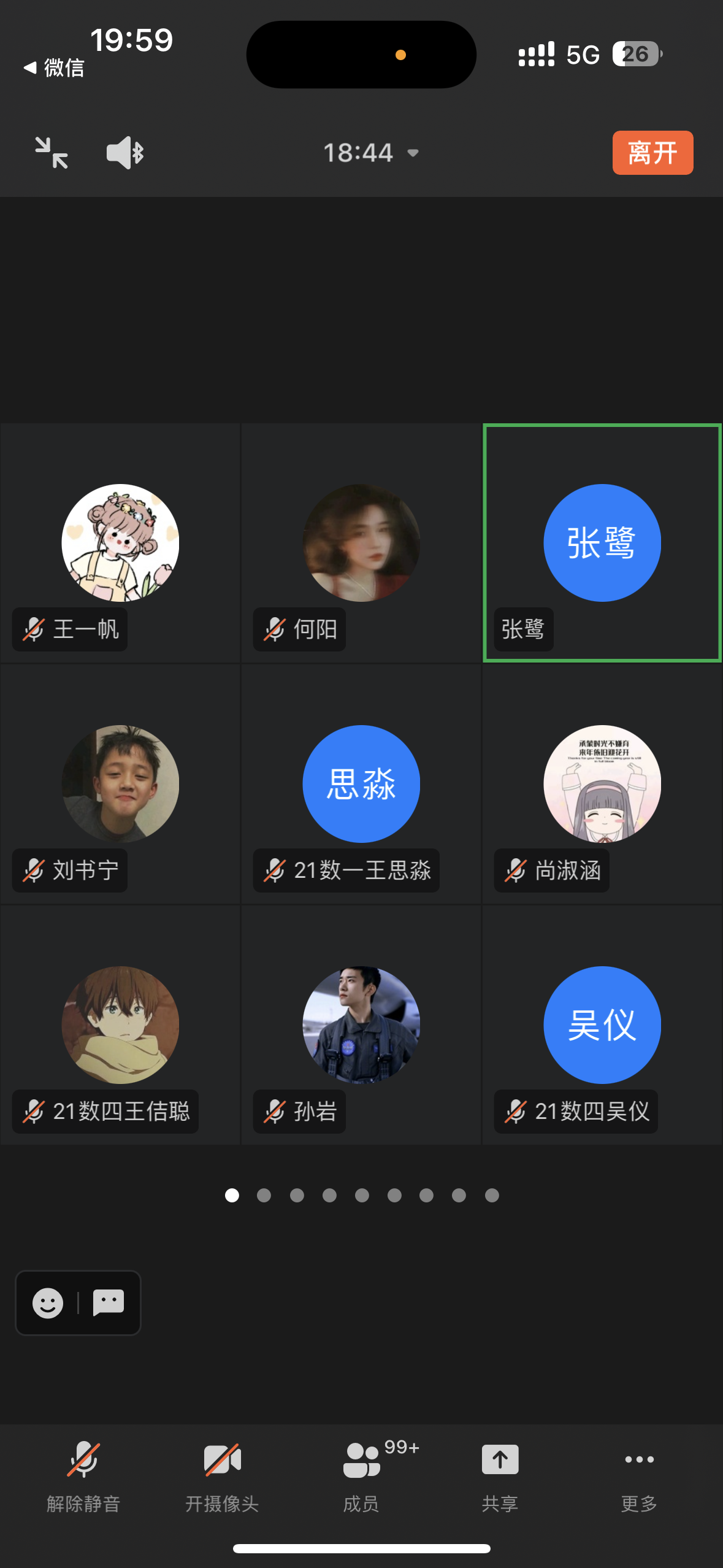This screenshot has width=723, height=1568.
Task: Select the 21数四吴仪 tile
Action: [602, 1025]
